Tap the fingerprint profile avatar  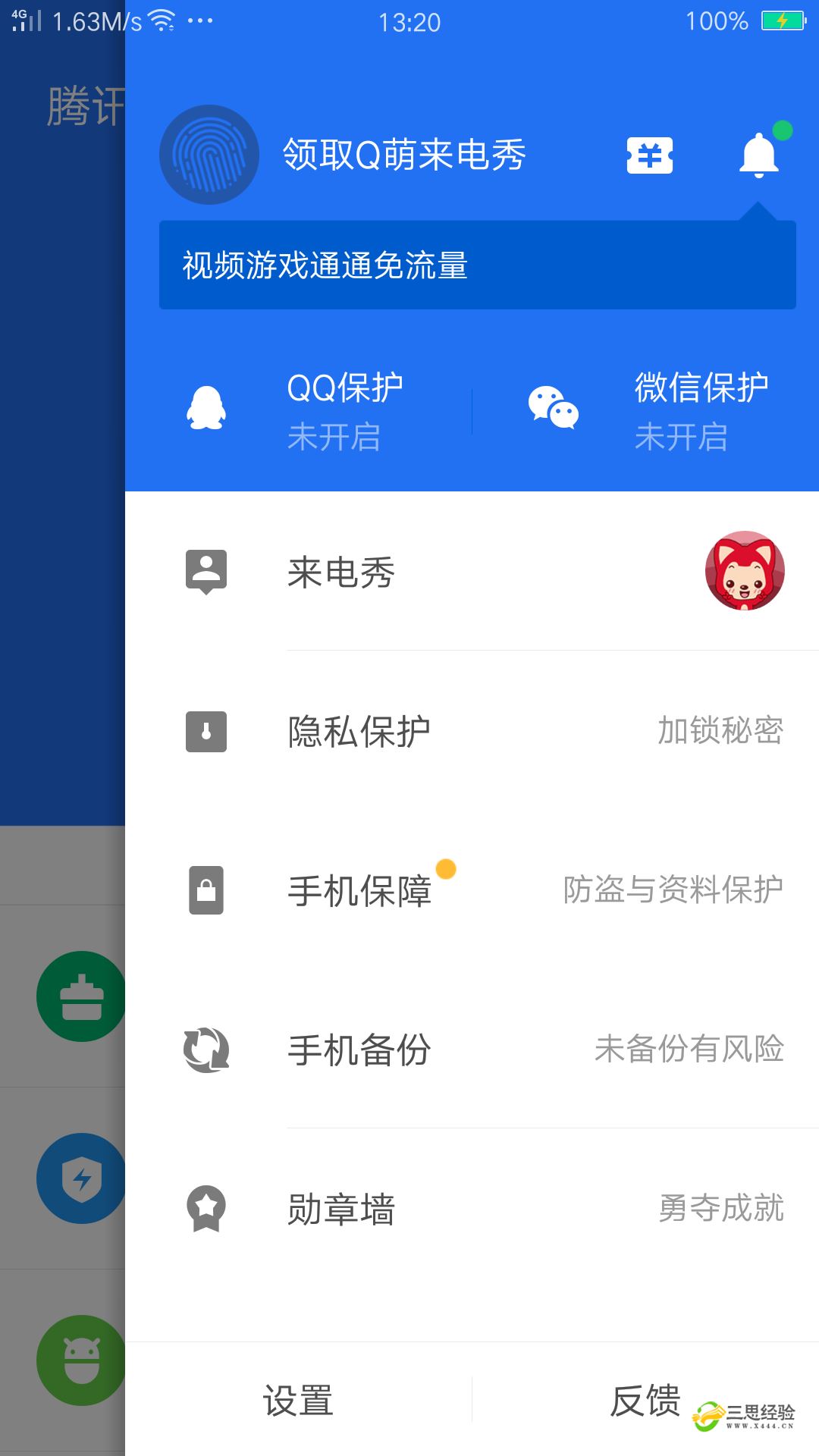pos(209,155)
